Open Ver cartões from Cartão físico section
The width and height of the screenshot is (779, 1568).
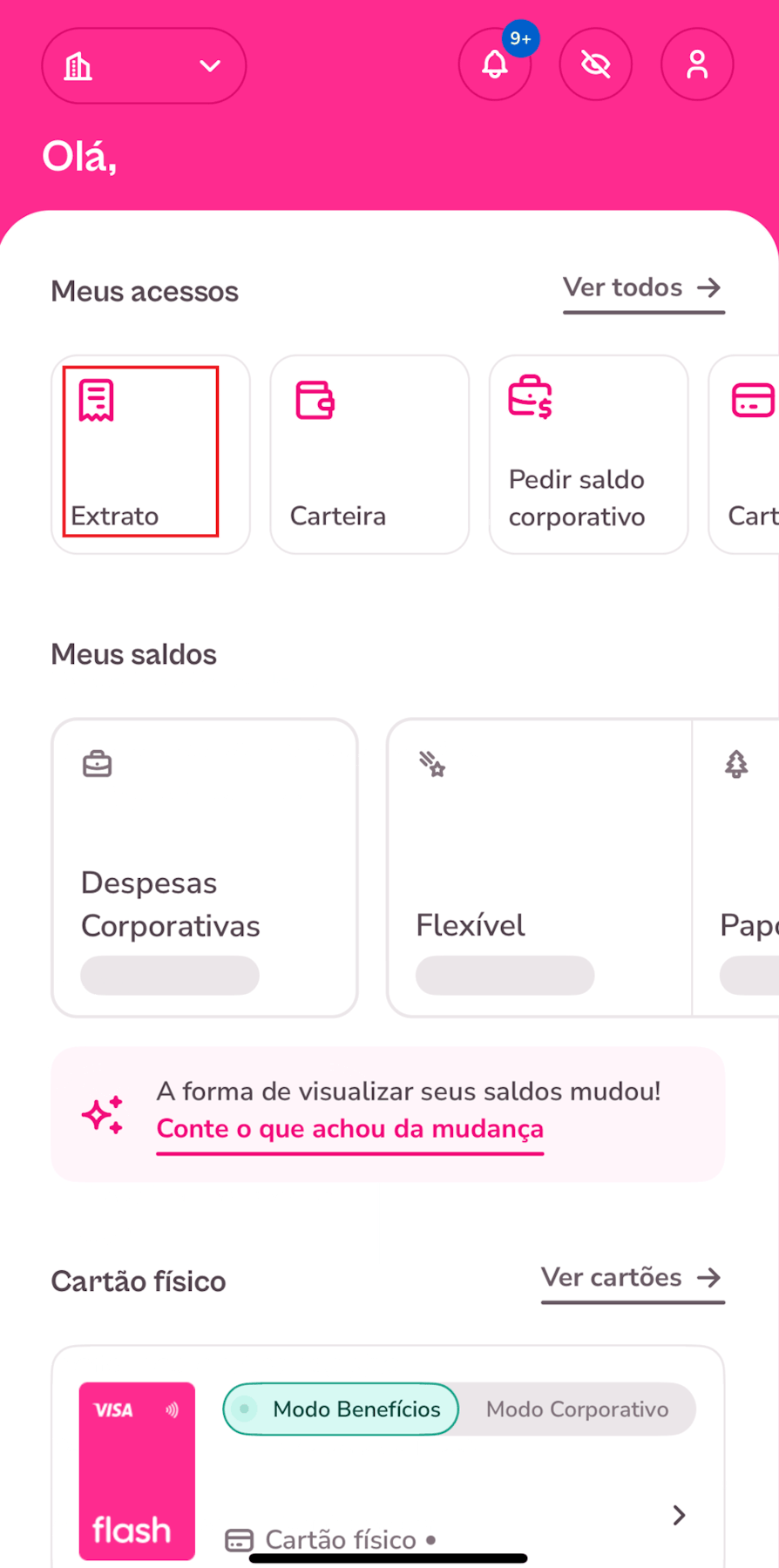click(x=610, y=1278)
